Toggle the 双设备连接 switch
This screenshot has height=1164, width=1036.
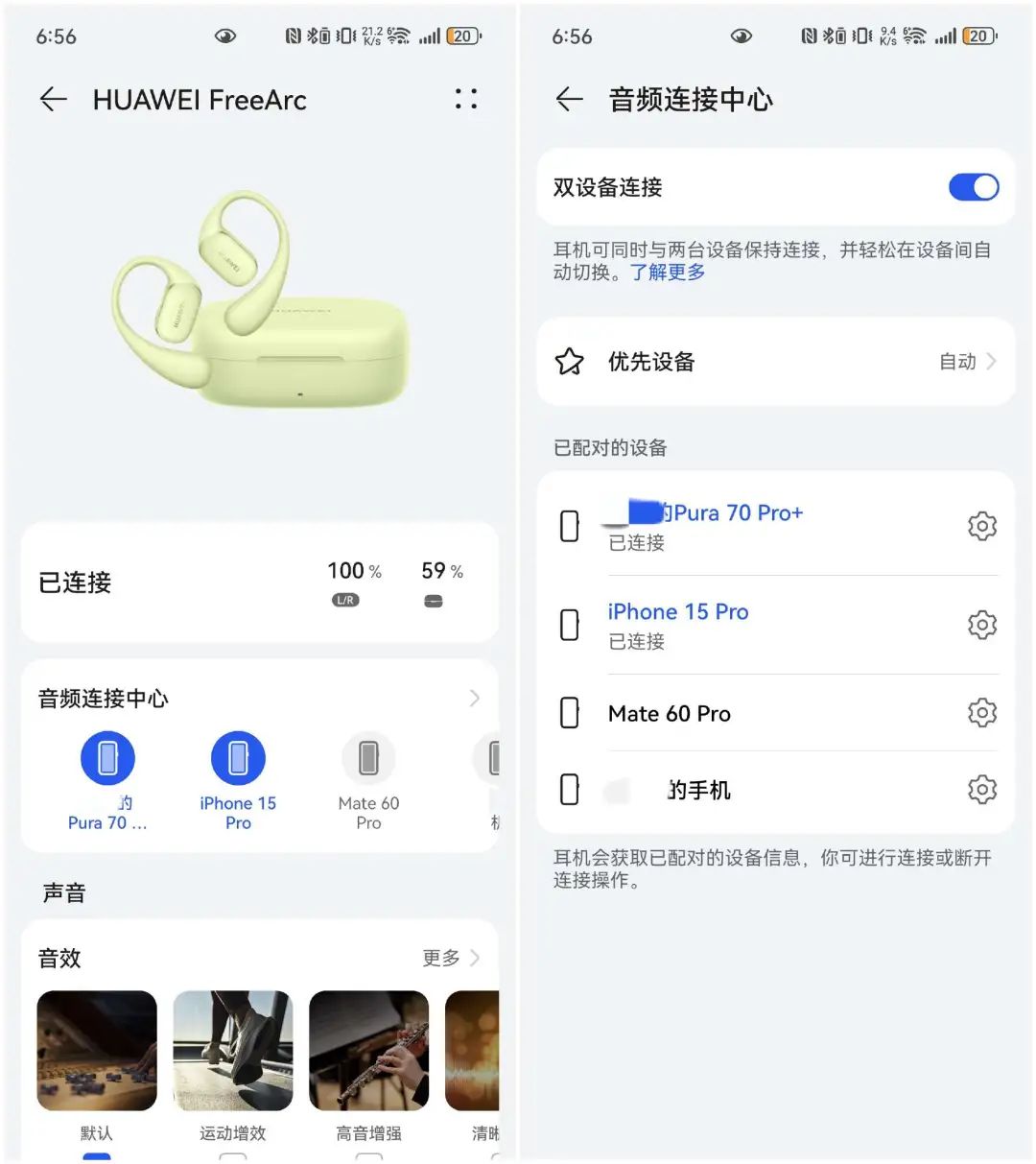pos(973,187)
